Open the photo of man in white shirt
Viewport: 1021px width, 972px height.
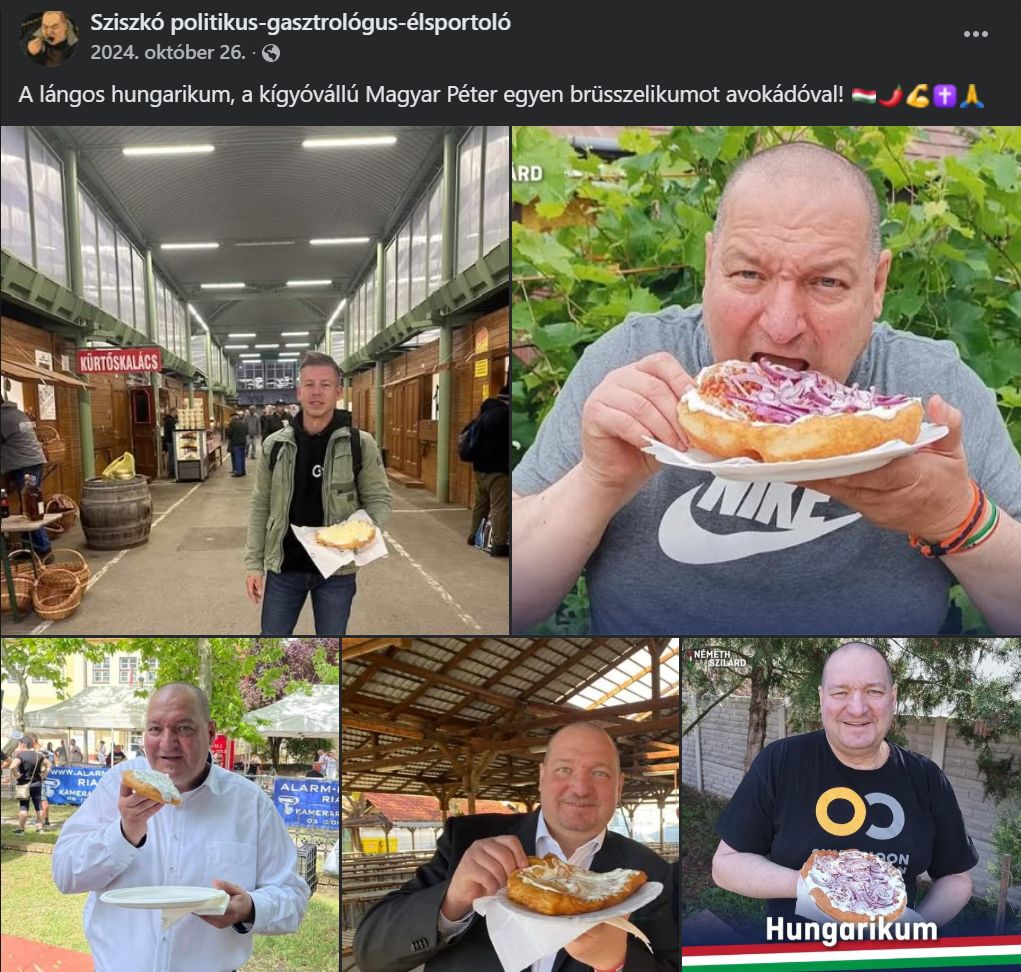[169, 805]
